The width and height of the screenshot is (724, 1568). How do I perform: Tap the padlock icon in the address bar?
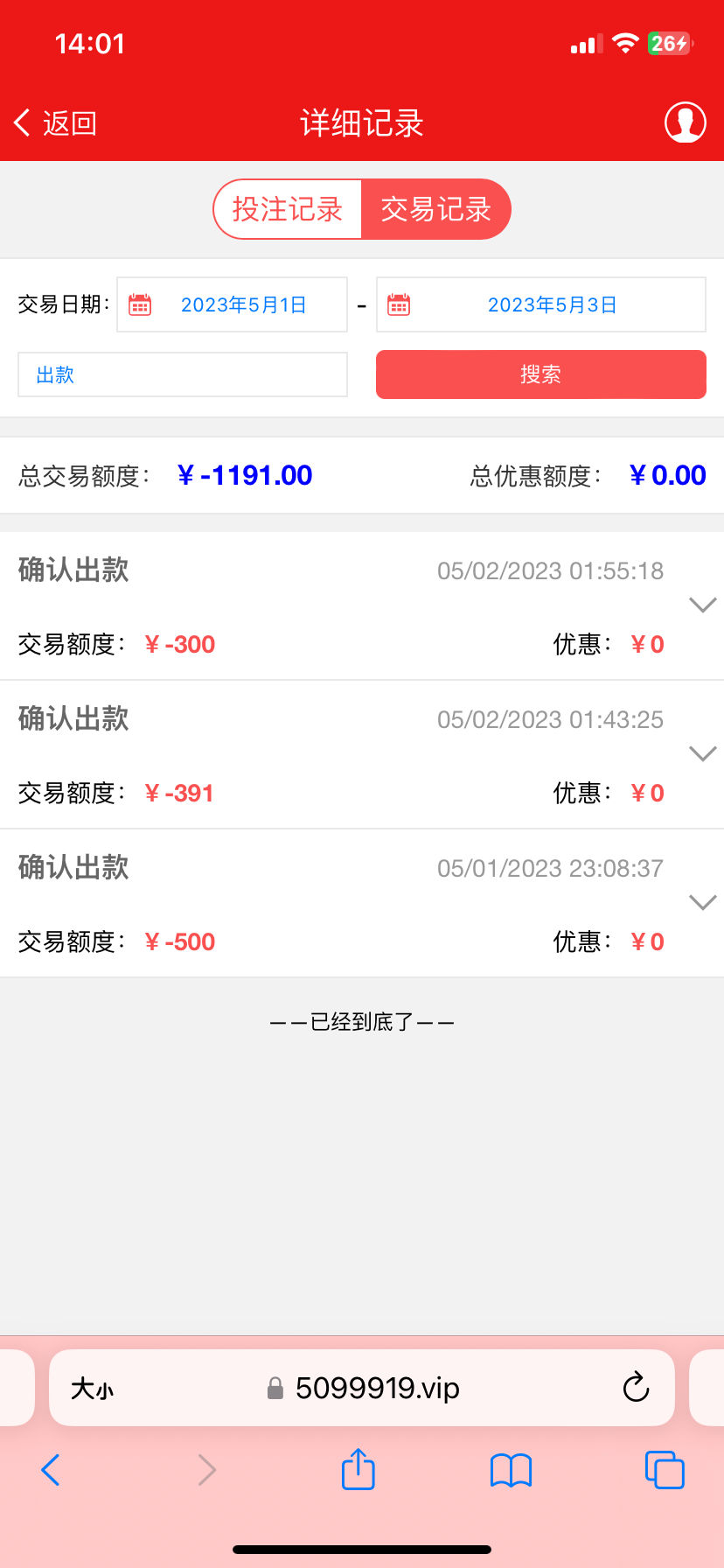click(x=274, y=1388)
